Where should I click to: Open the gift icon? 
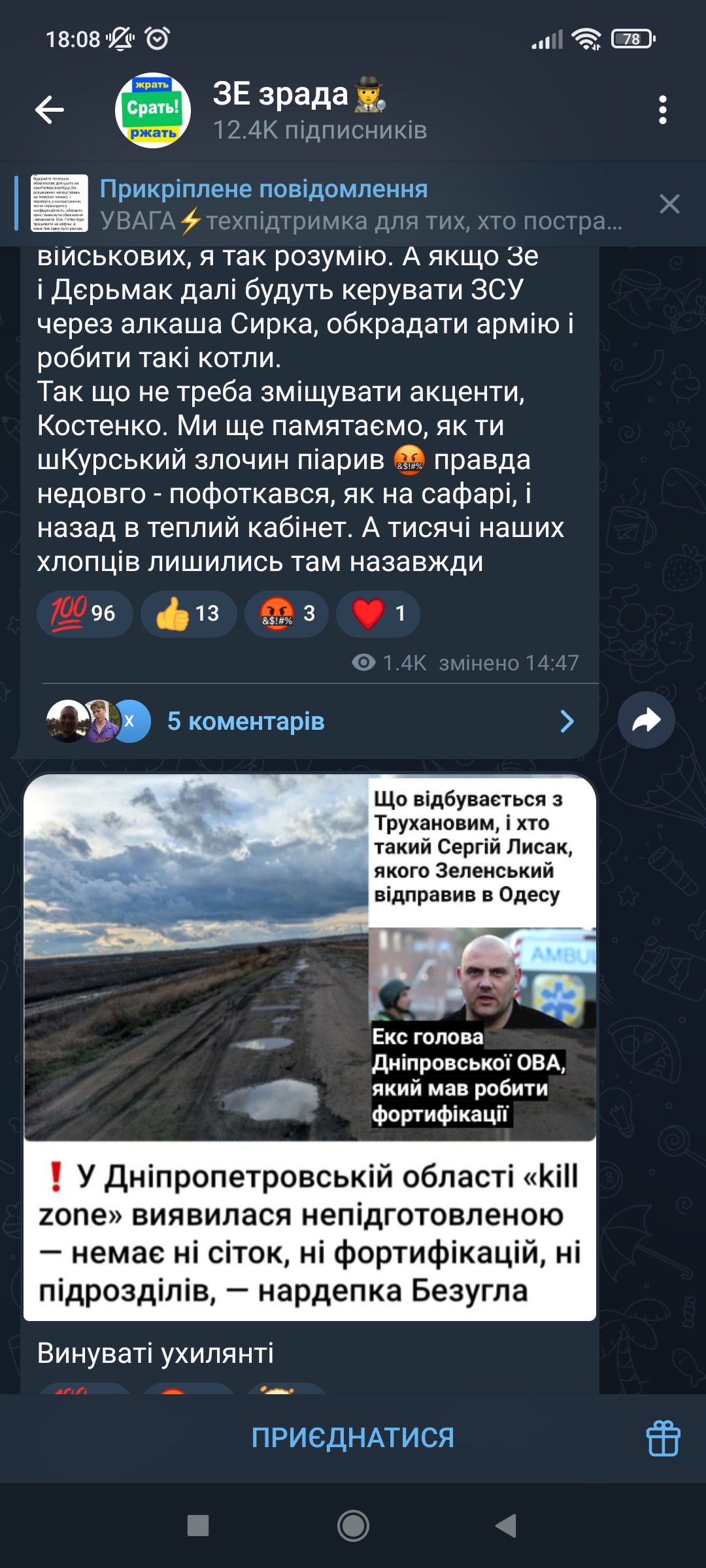point(663,1438)
